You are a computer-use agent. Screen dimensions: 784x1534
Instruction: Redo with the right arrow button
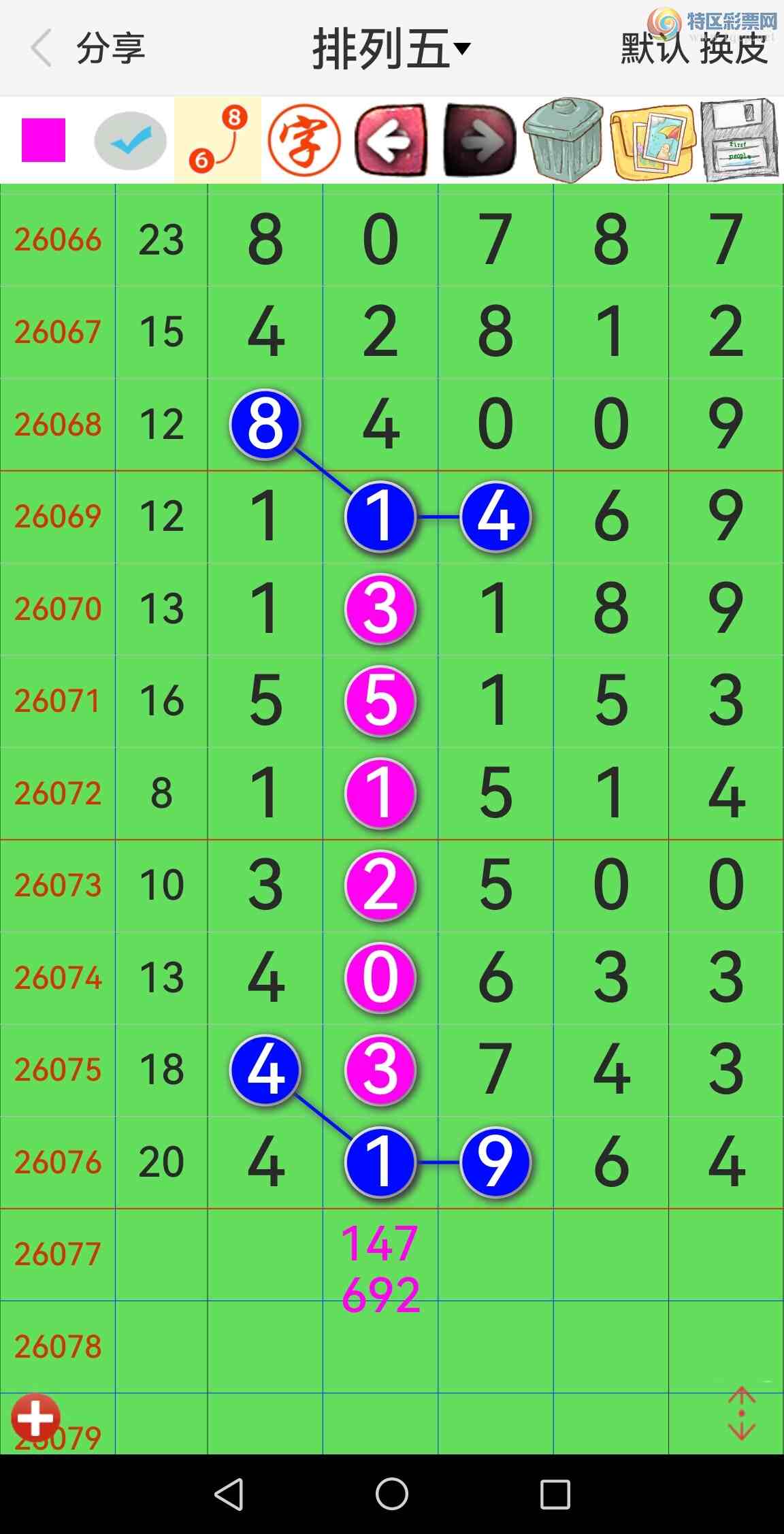pyautogui.click(x=478, y=140)
